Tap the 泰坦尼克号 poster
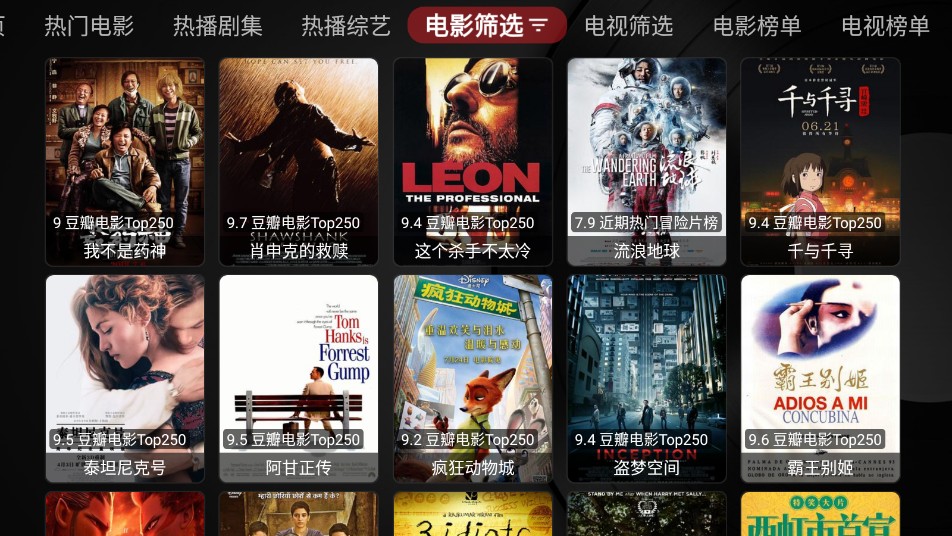 125,378
